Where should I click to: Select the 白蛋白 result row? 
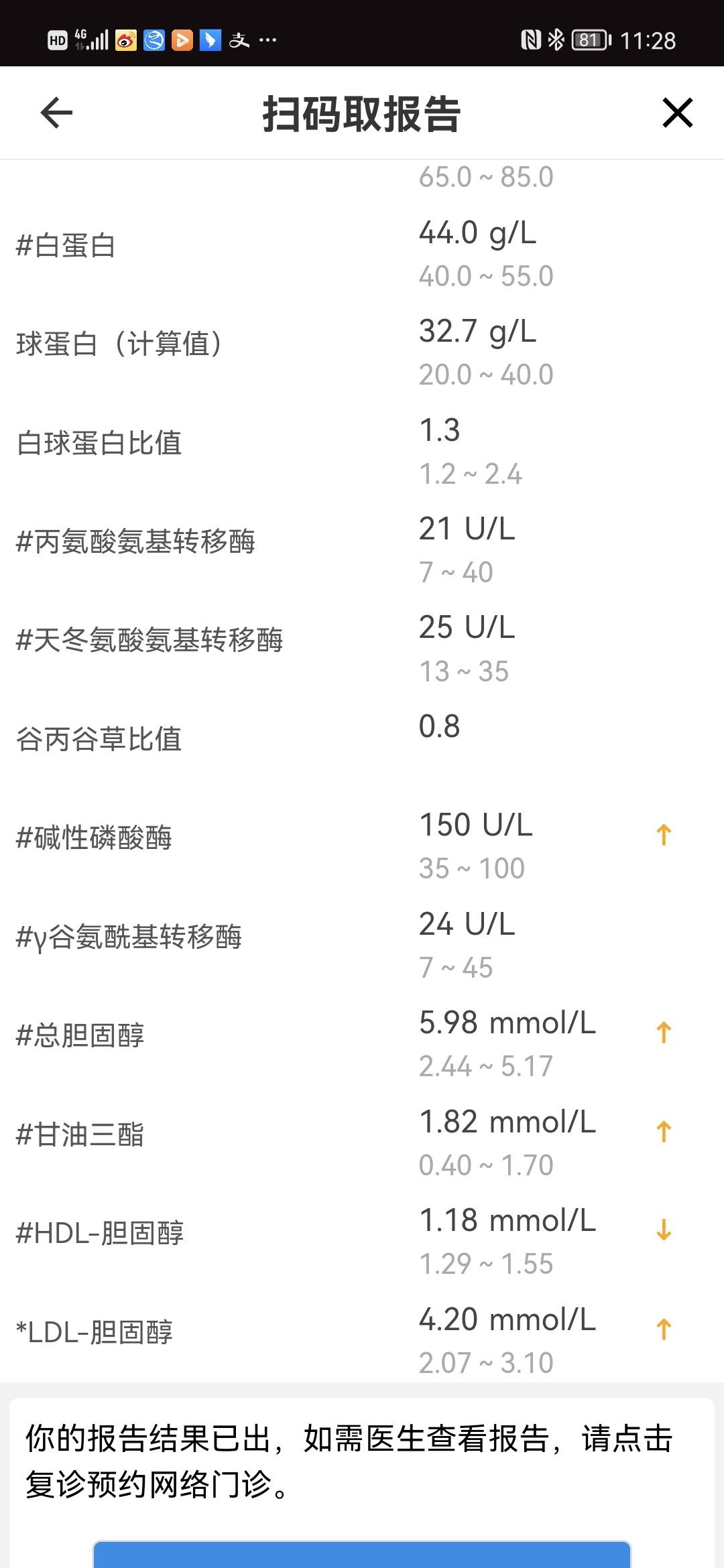point(268,248)
